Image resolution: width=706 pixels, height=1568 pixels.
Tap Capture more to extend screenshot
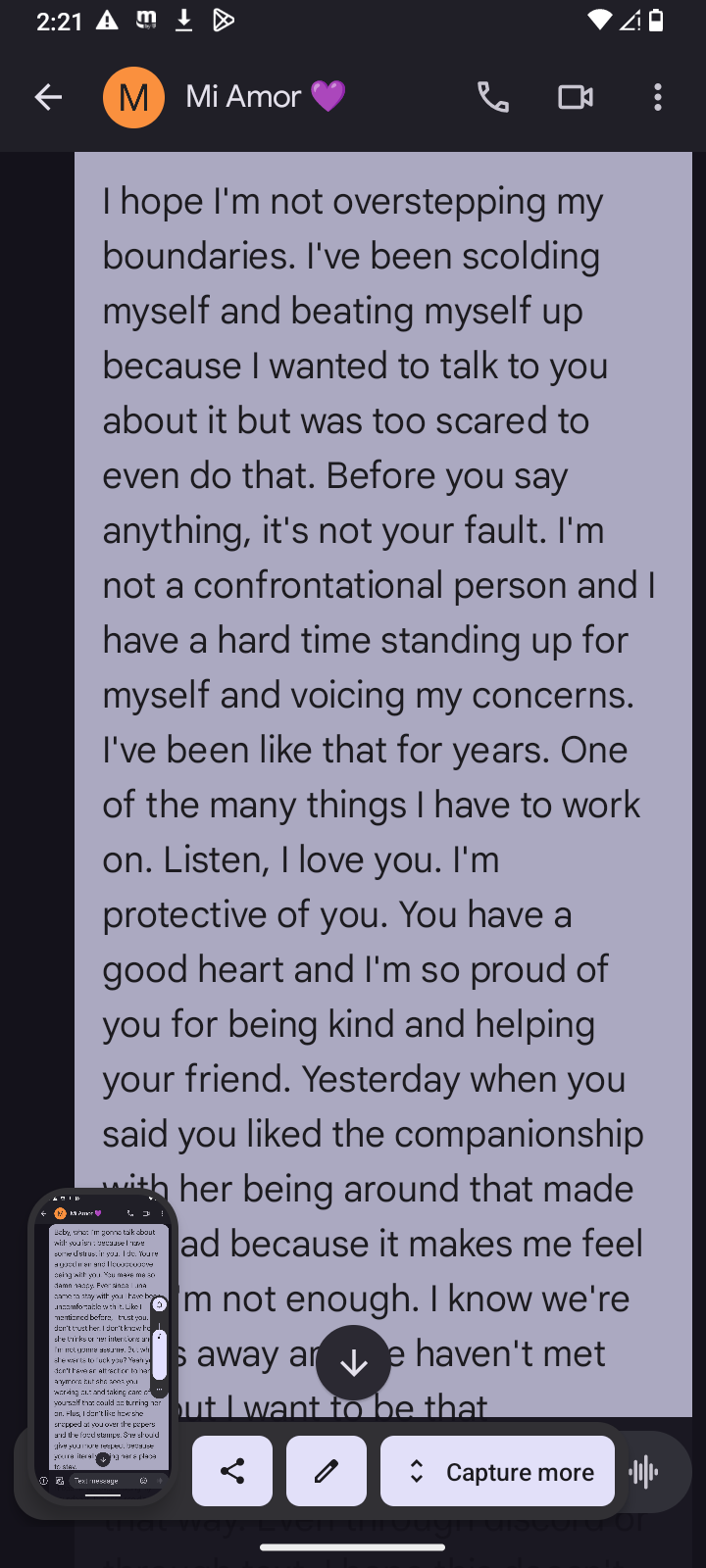(498, 1471)
